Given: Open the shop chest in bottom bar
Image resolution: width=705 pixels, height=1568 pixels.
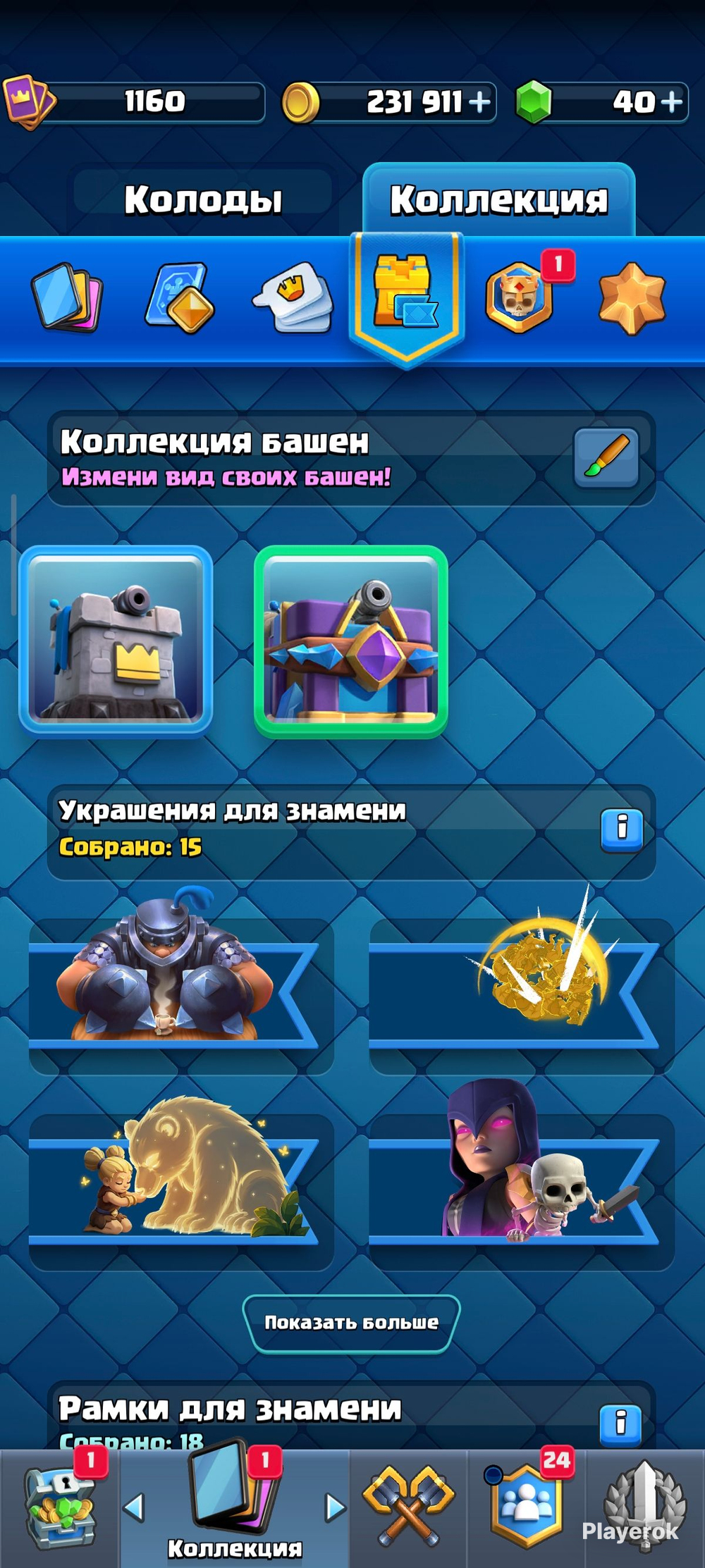Looking at the screenshot, I should [x=61, y=1507].
